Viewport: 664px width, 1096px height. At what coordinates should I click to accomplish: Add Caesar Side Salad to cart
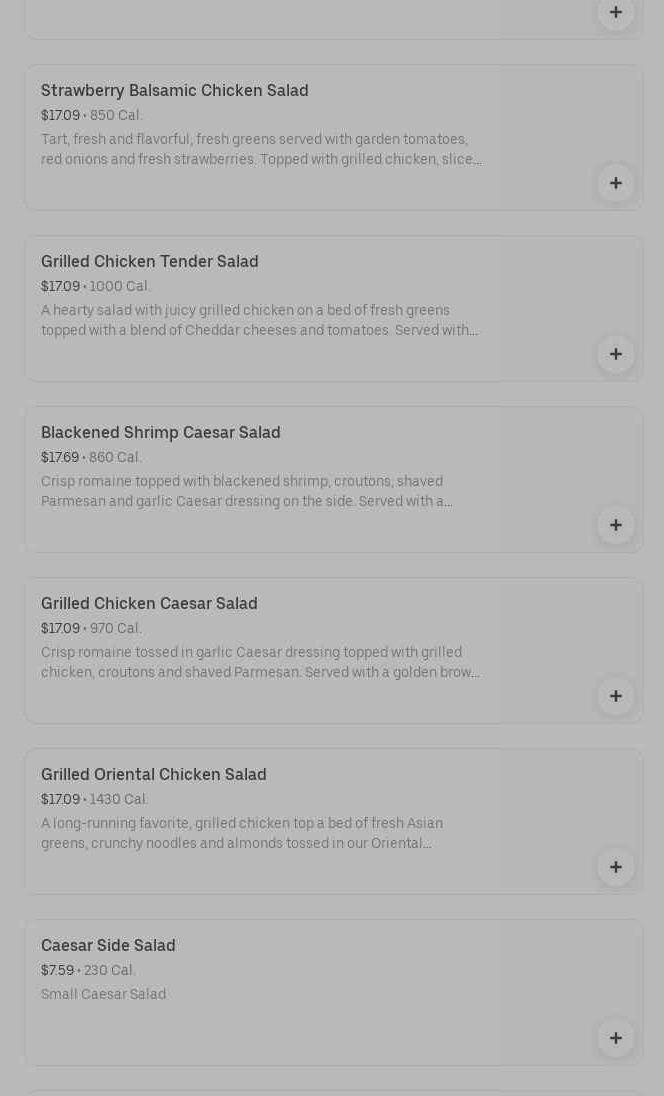pos(616,1038)
